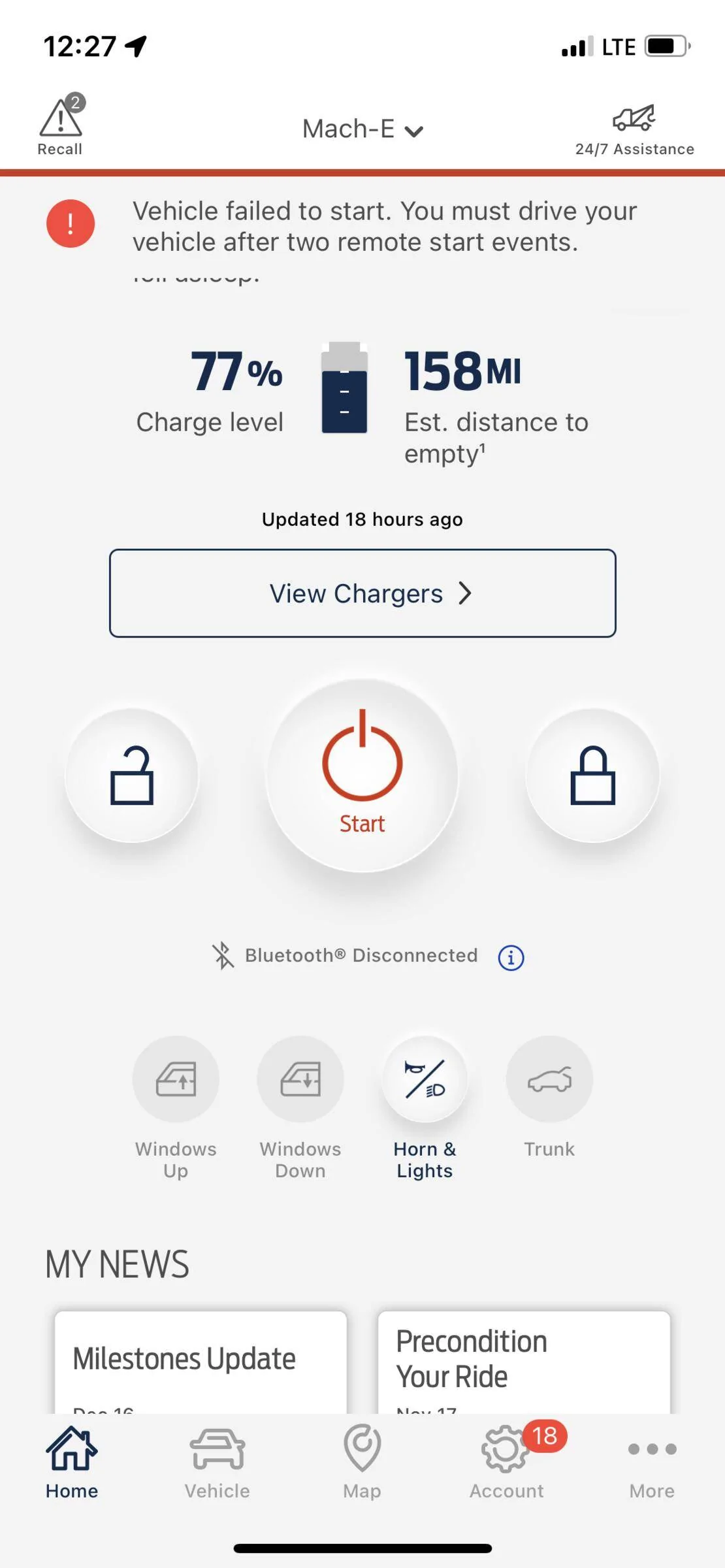Roll the Windows Up

[x=176, y=1079]
